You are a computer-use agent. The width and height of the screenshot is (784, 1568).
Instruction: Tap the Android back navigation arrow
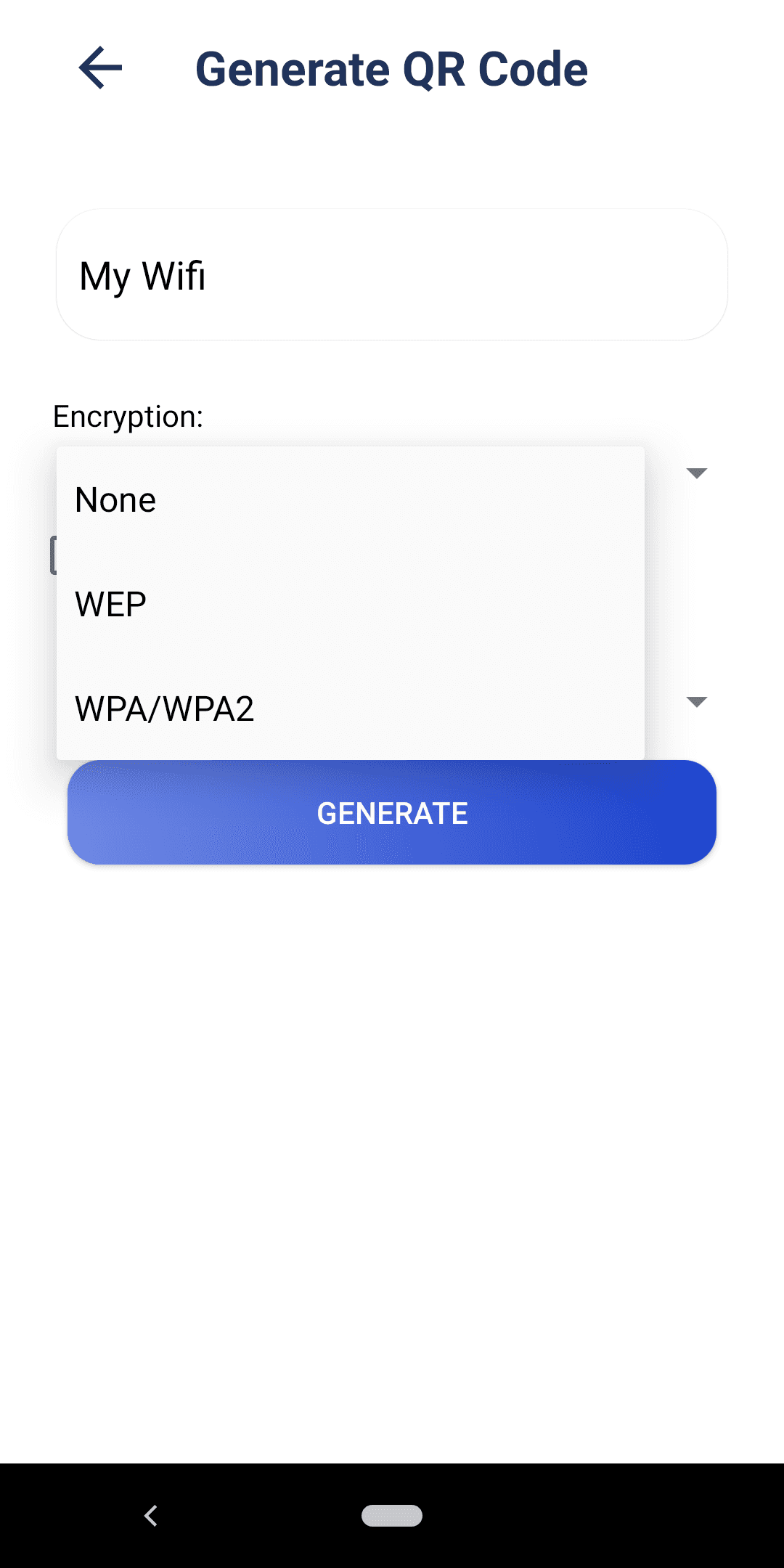pos(151,1516)
